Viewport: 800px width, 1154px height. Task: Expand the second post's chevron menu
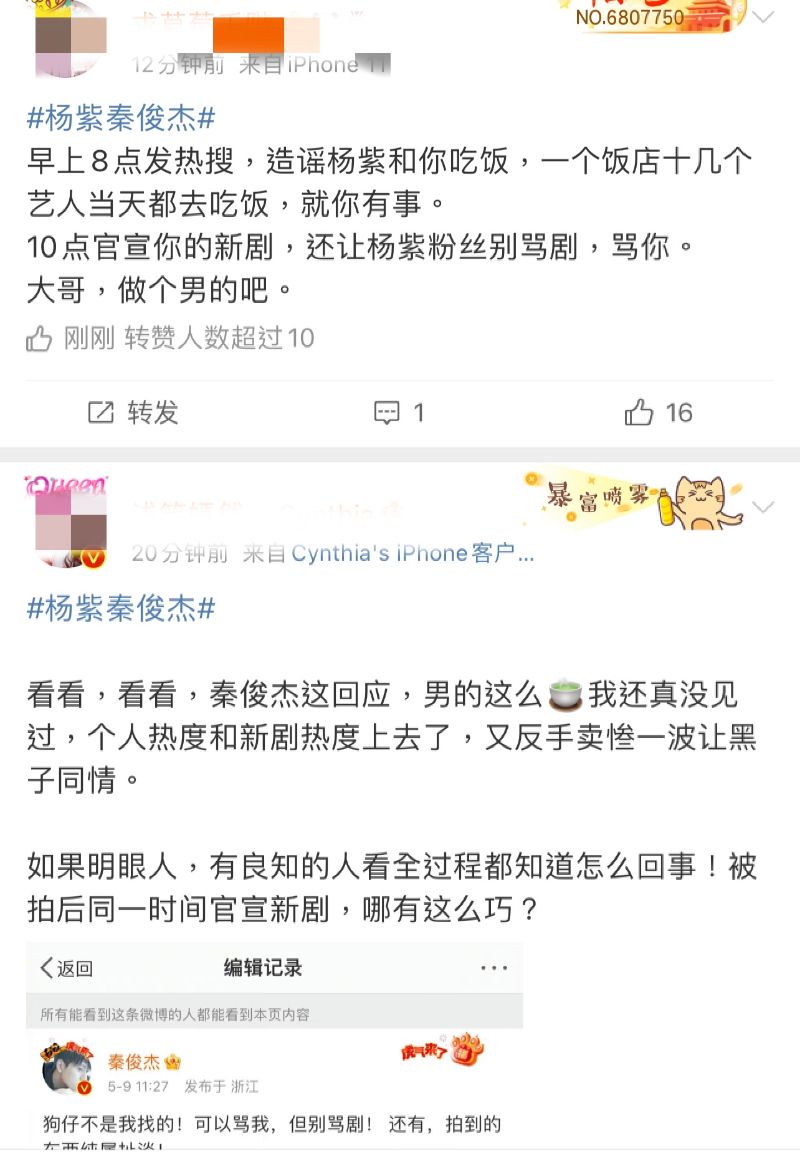[763, 508]
